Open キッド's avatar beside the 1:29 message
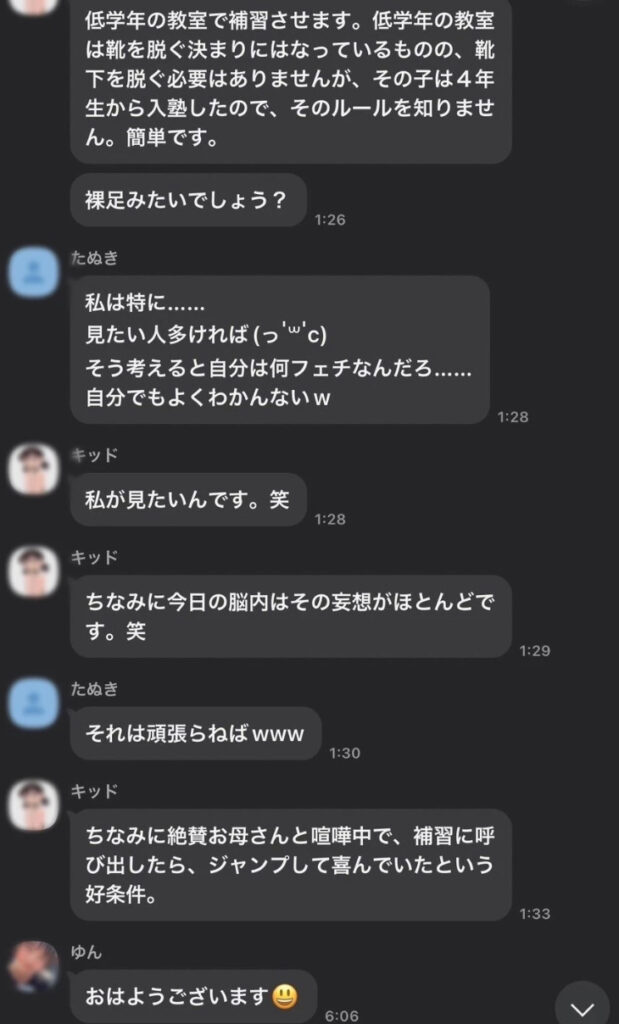Viewport: 619px width, 1024px height. tap(33, 571)
